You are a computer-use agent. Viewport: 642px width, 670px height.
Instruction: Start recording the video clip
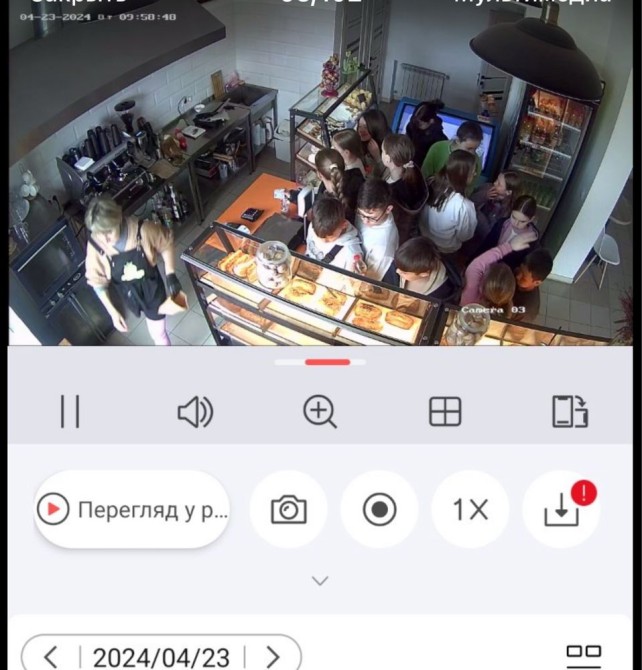[x=379, y=510]
